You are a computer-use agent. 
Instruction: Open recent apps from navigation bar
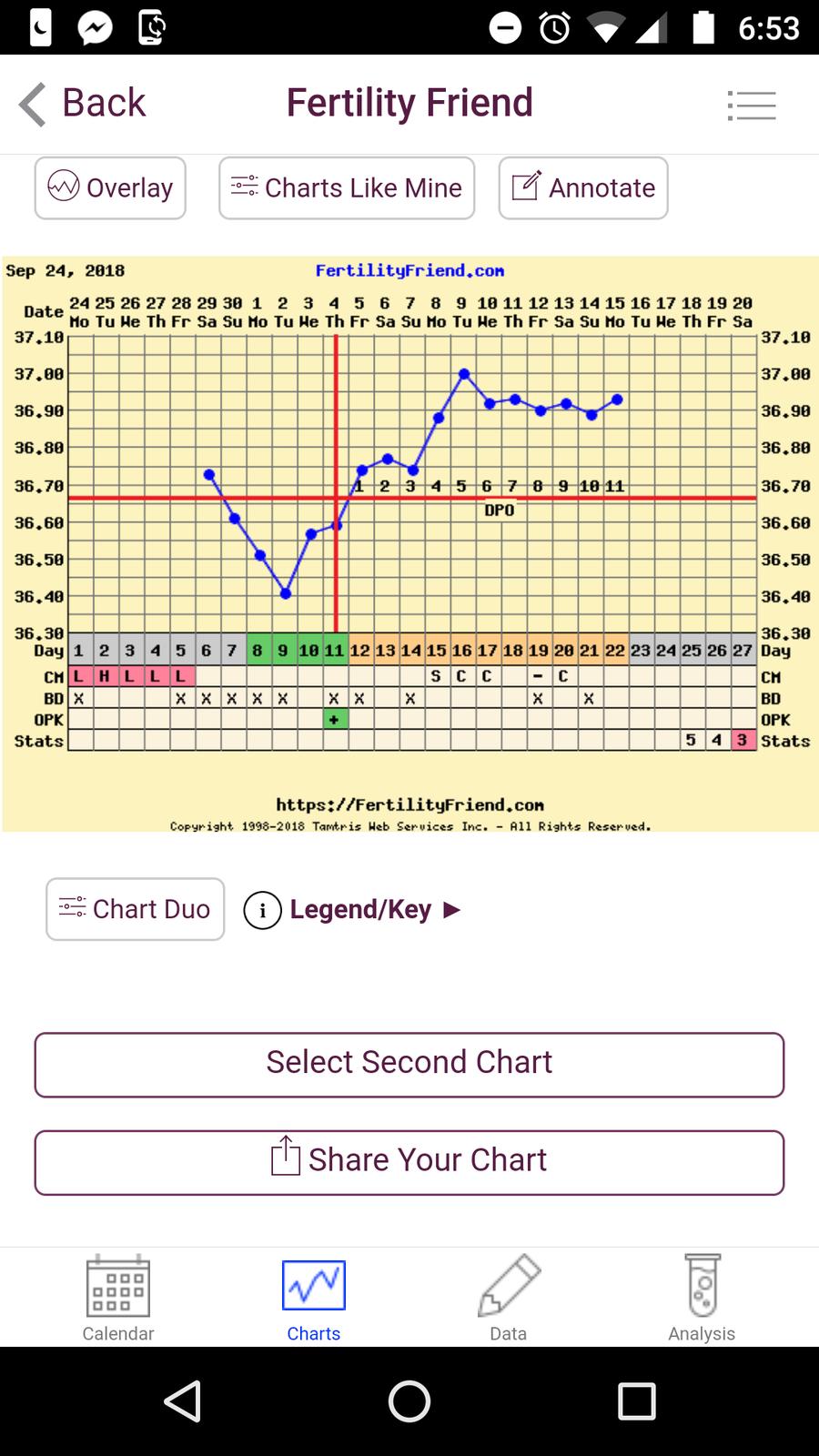pyautogui.click(x=636, y=1401)
